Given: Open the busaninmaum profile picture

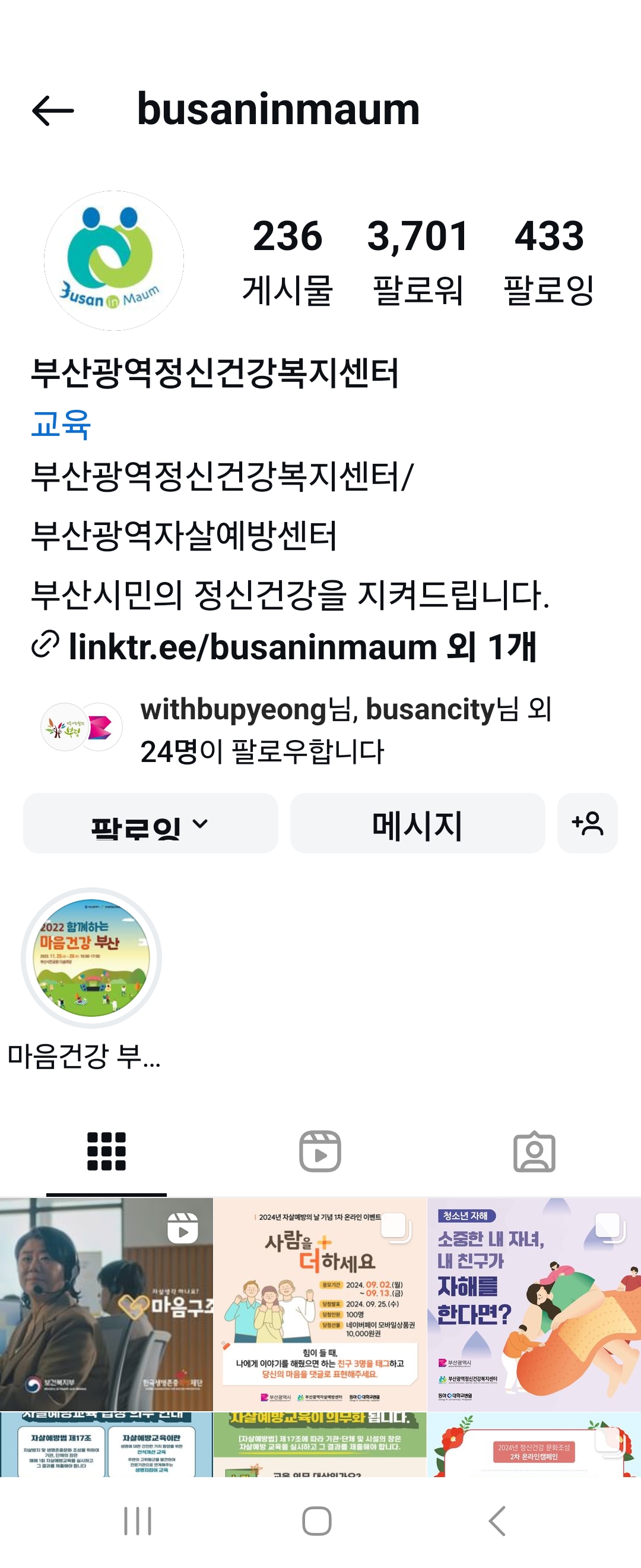Looking at the screenshot, I should pos(114,261).
